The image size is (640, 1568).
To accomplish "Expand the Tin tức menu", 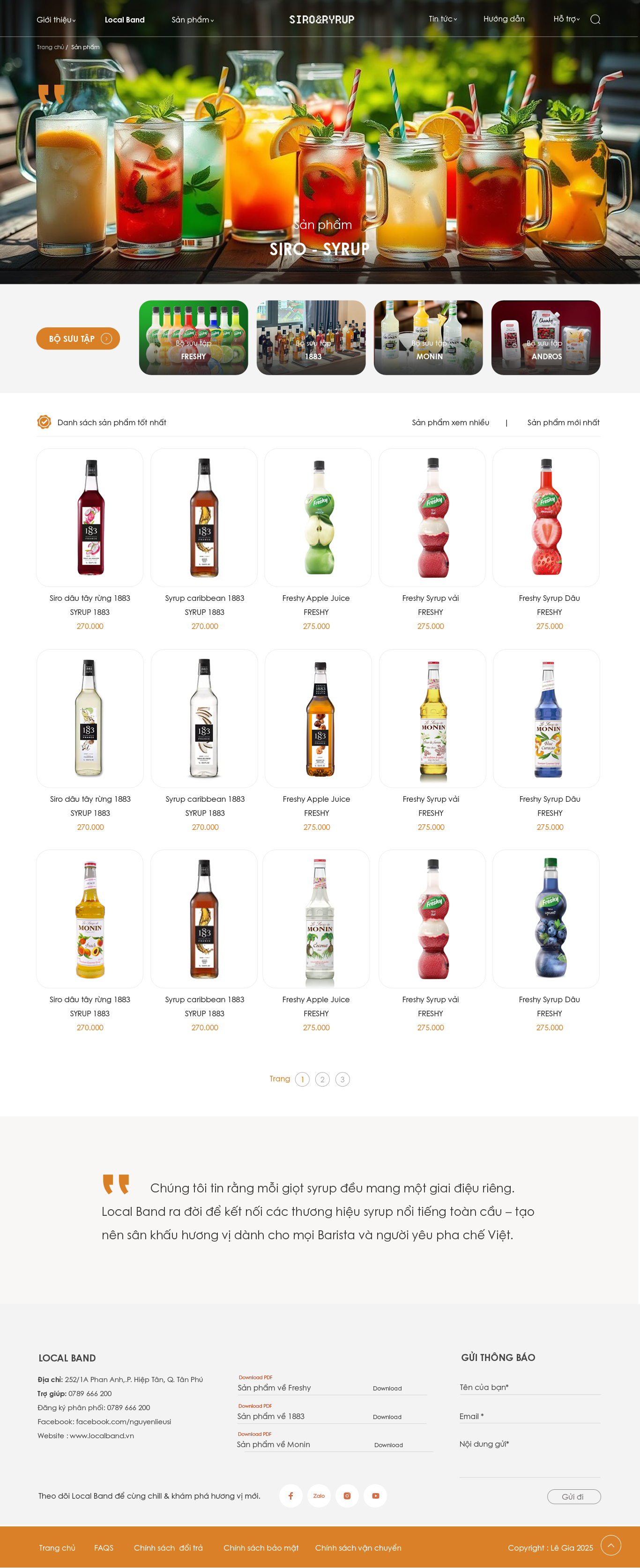I will coord(442,20).
